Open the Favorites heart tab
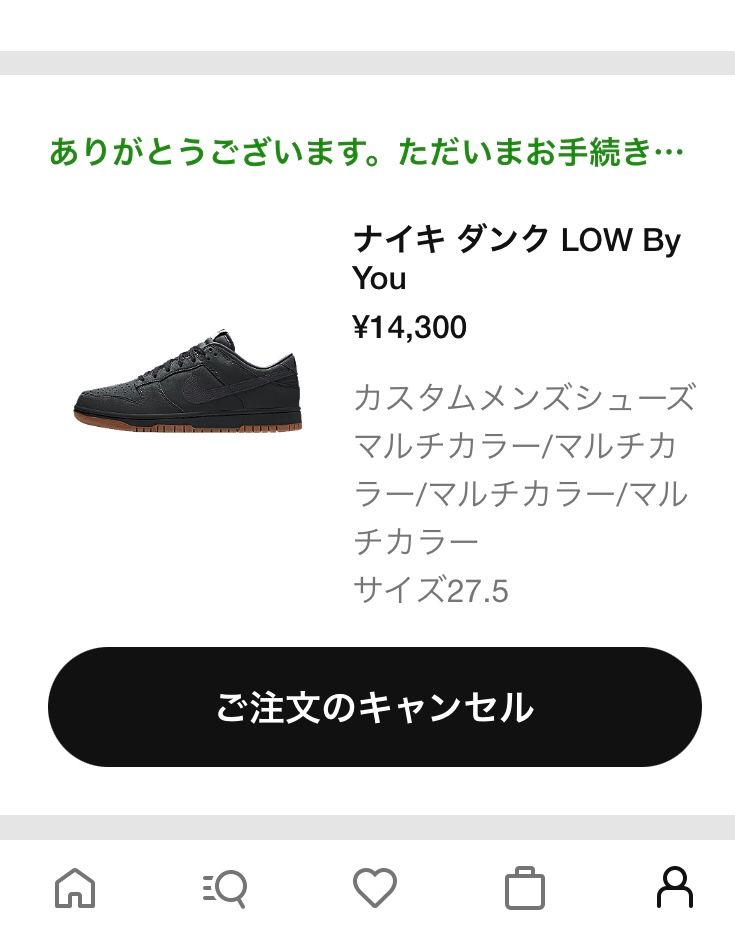The image size is (735, 937). tap(375, 887)
